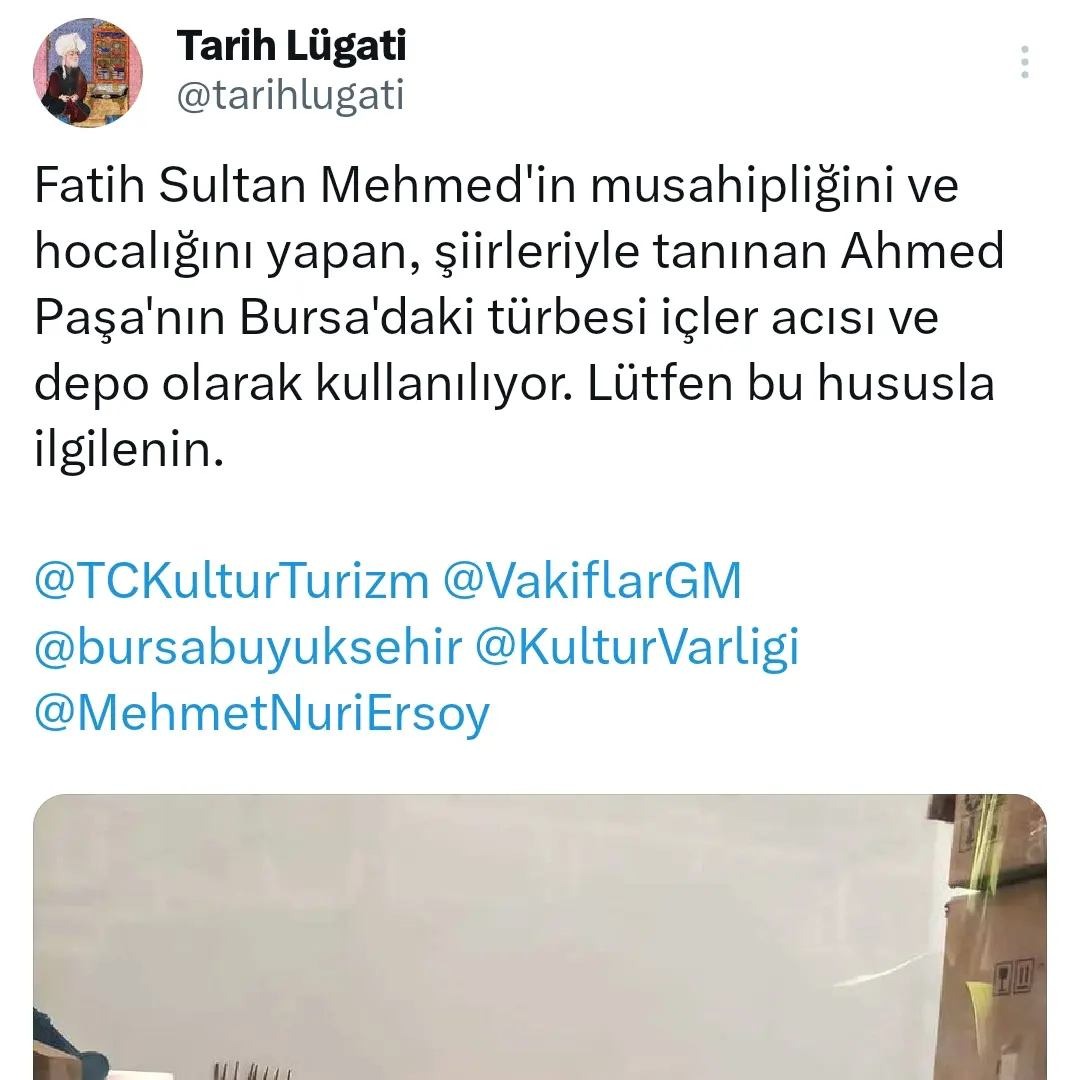
Task: Open the @VakiflarGM mention
Action: point(592,581)
